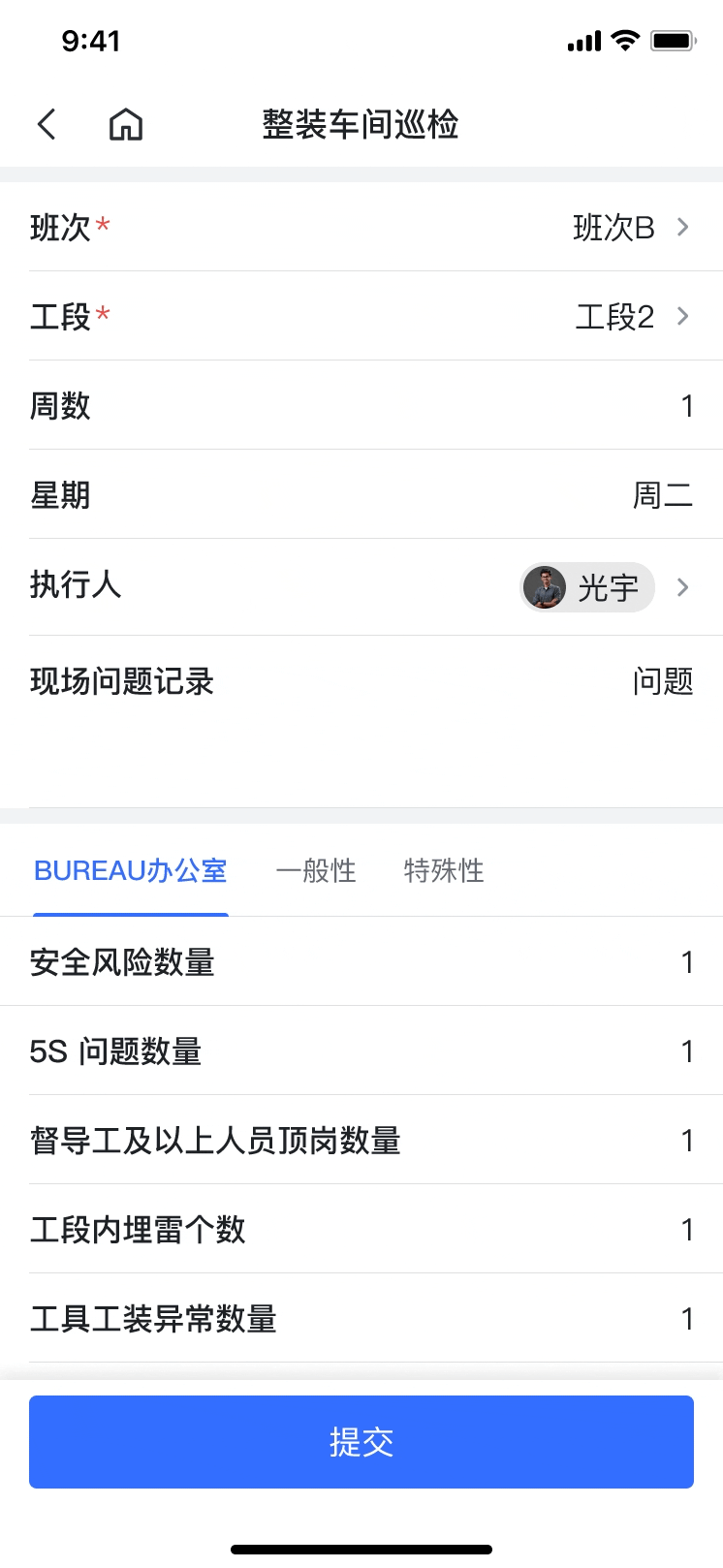Edit the 现场问题记录 field

click(x=662, y=682)
